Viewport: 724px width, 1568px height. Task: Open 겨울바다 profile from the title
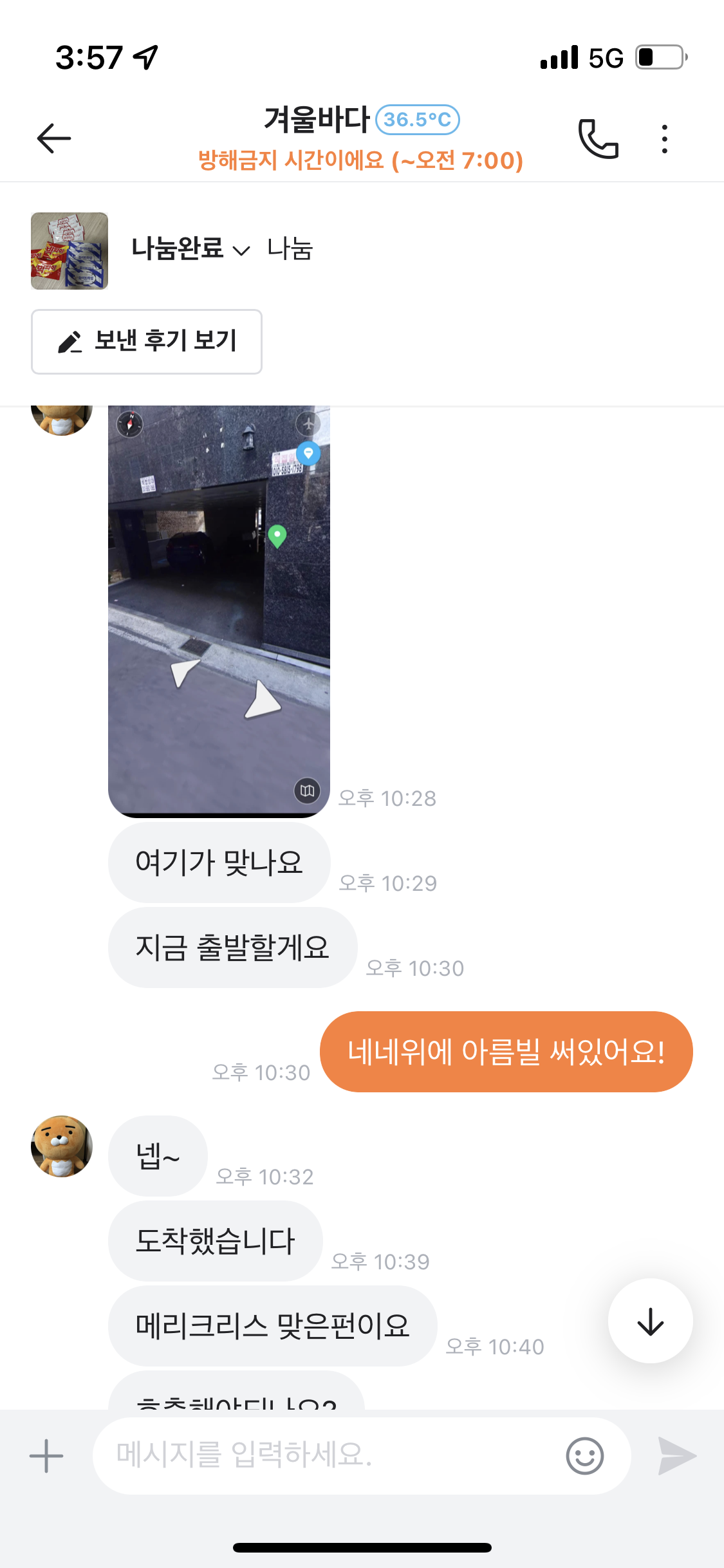(x=317, y=120)
